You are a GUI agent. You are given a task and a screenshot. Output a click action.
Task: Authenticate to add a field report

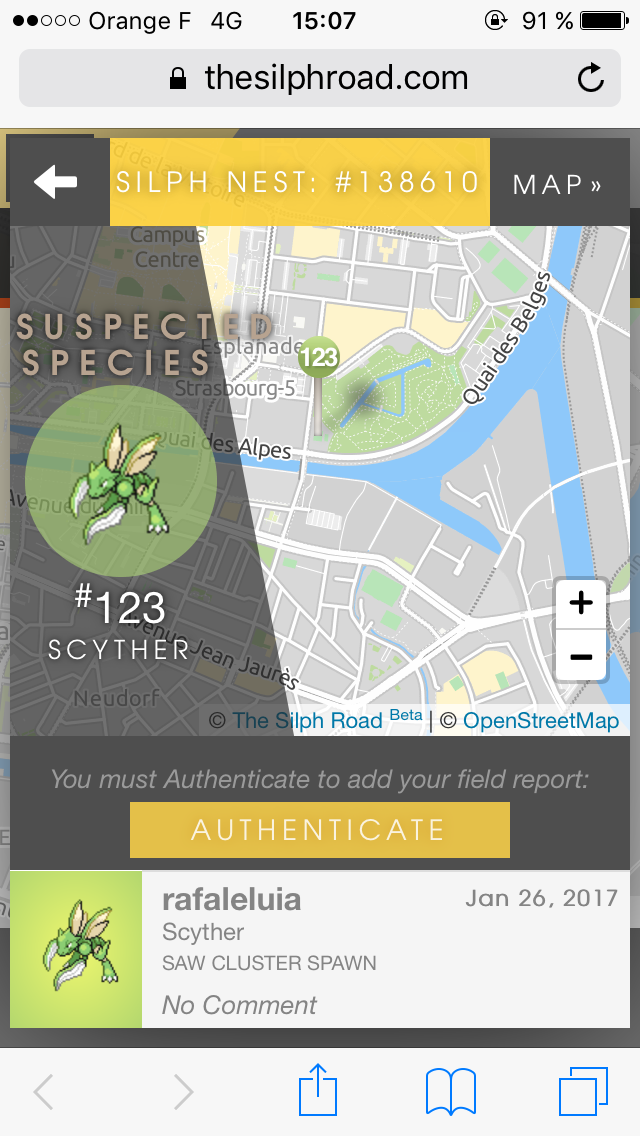tap(319, 829)
